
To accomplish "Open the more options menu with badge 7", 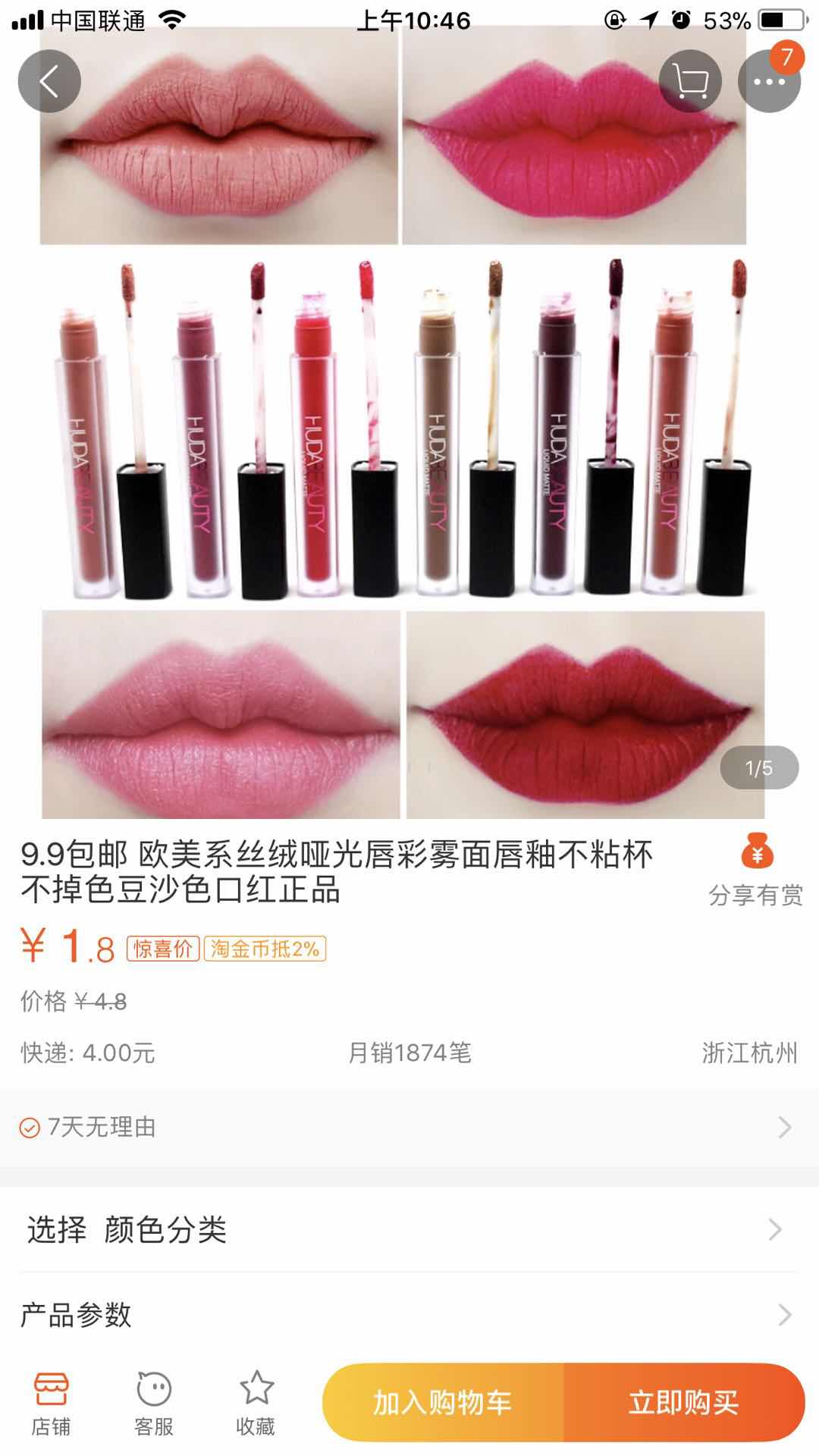I will (771, 81).
